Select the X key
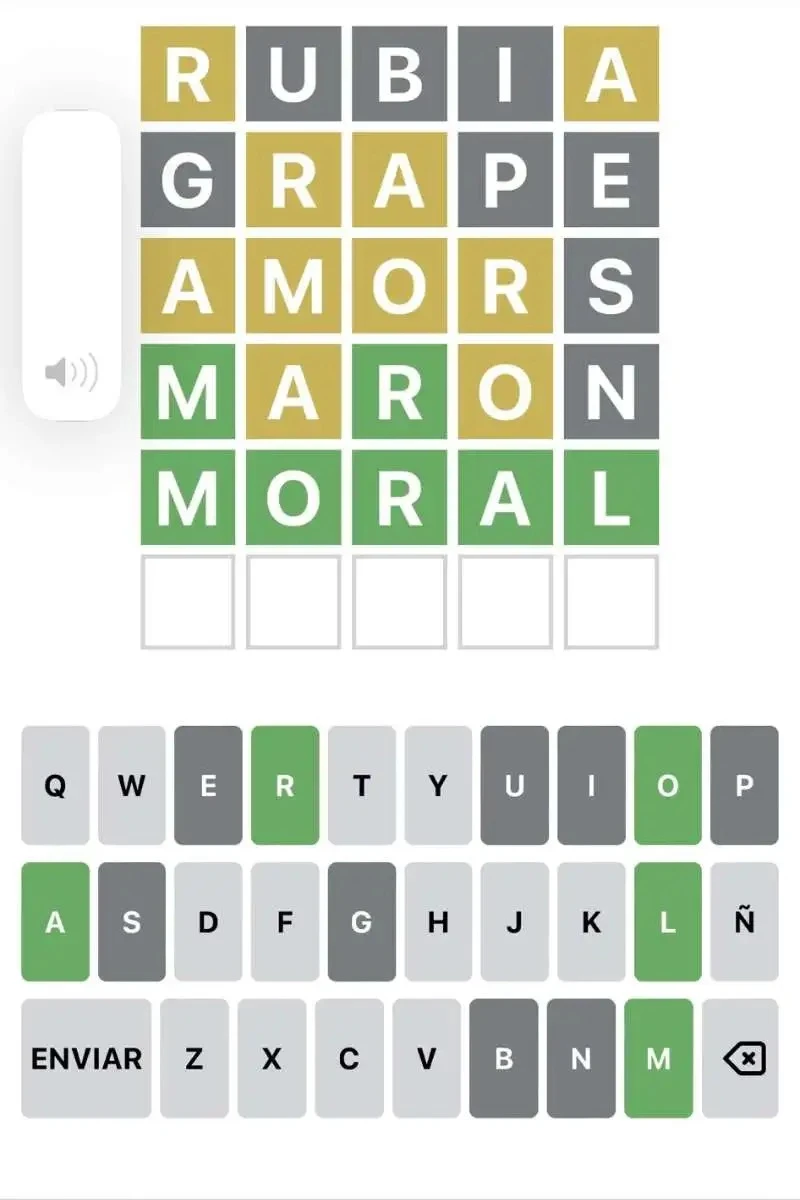Viewport: 800px width, 1200px height. click(272, 1058)
